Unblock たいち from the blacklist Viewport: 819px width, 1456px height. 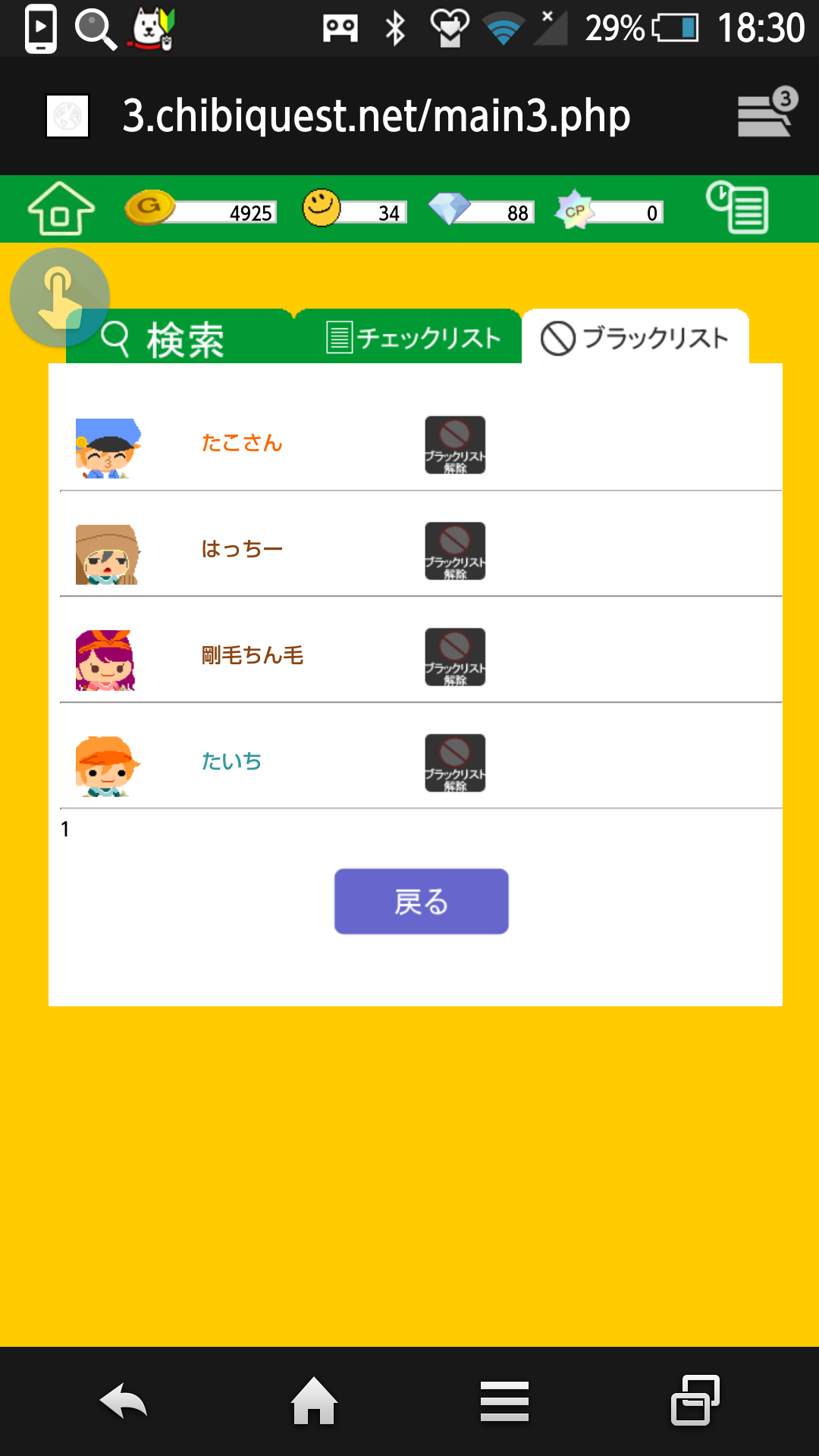coord(455,764)
